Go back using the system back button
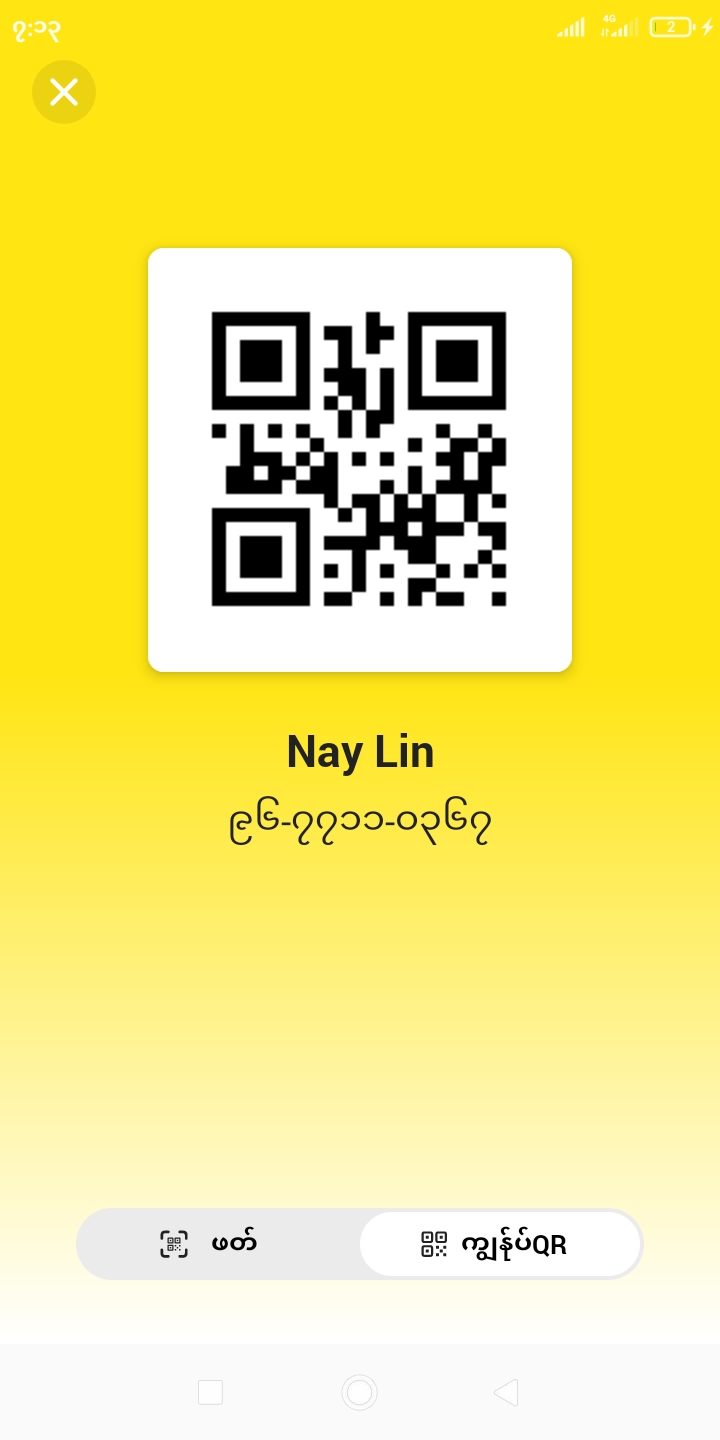The height and width of the screenshot is (1440, 720). [506, 1392]
